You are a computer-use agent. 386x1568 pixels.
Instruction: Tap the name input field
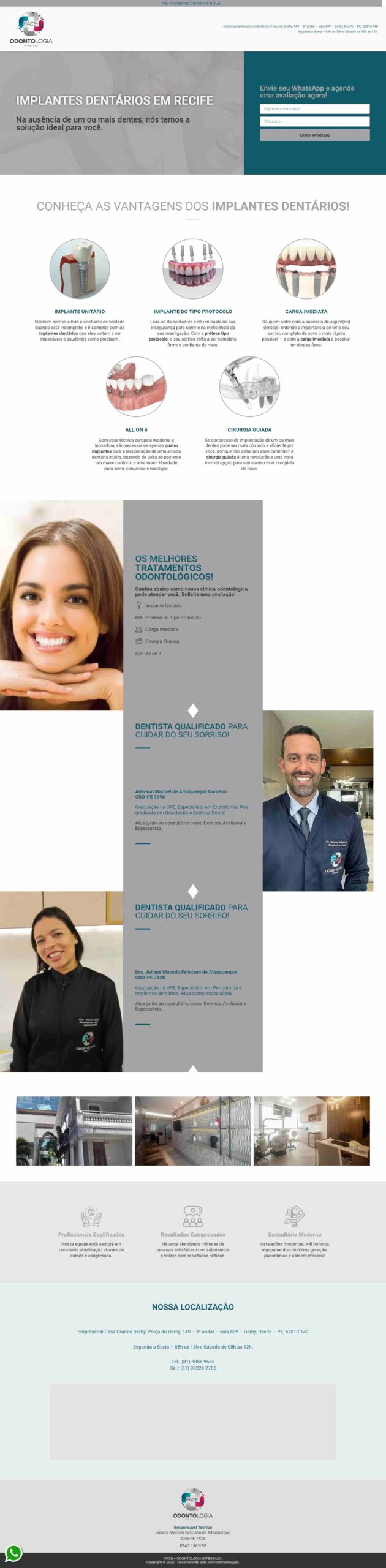pyautogui.click(x=314, y=108)
